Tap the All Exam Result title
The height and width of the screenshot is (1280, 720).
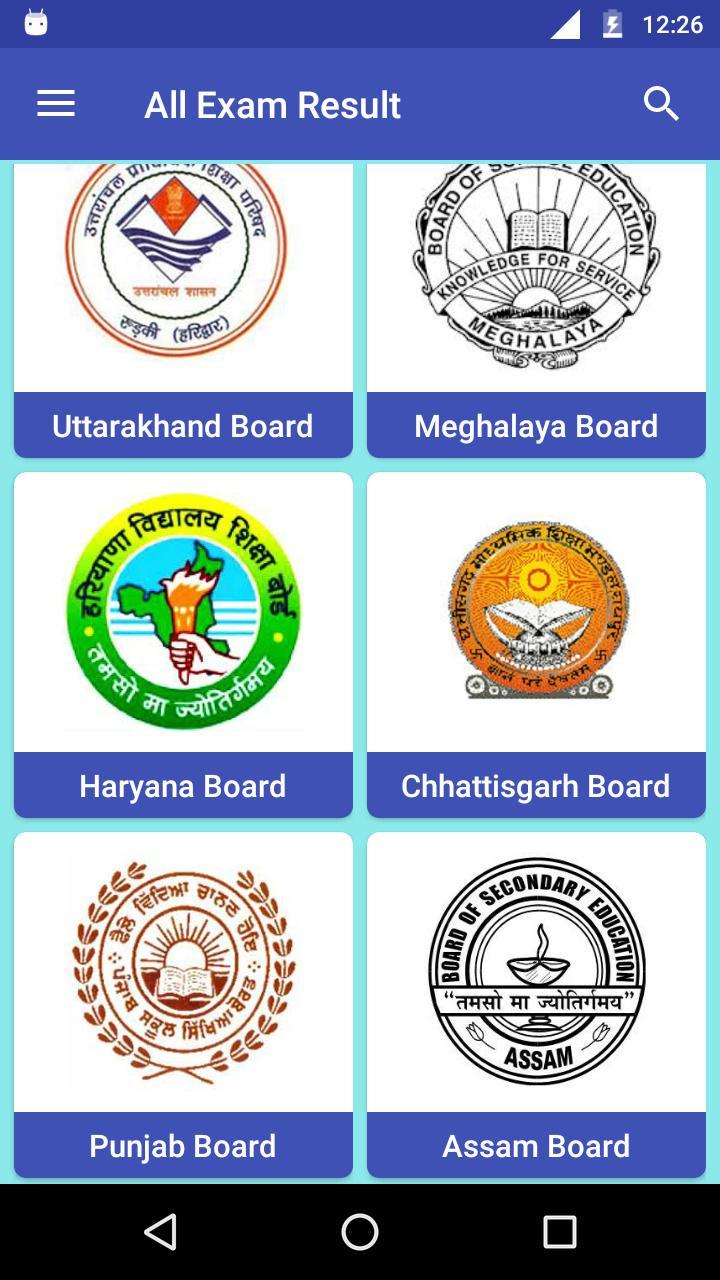(272, 103)
